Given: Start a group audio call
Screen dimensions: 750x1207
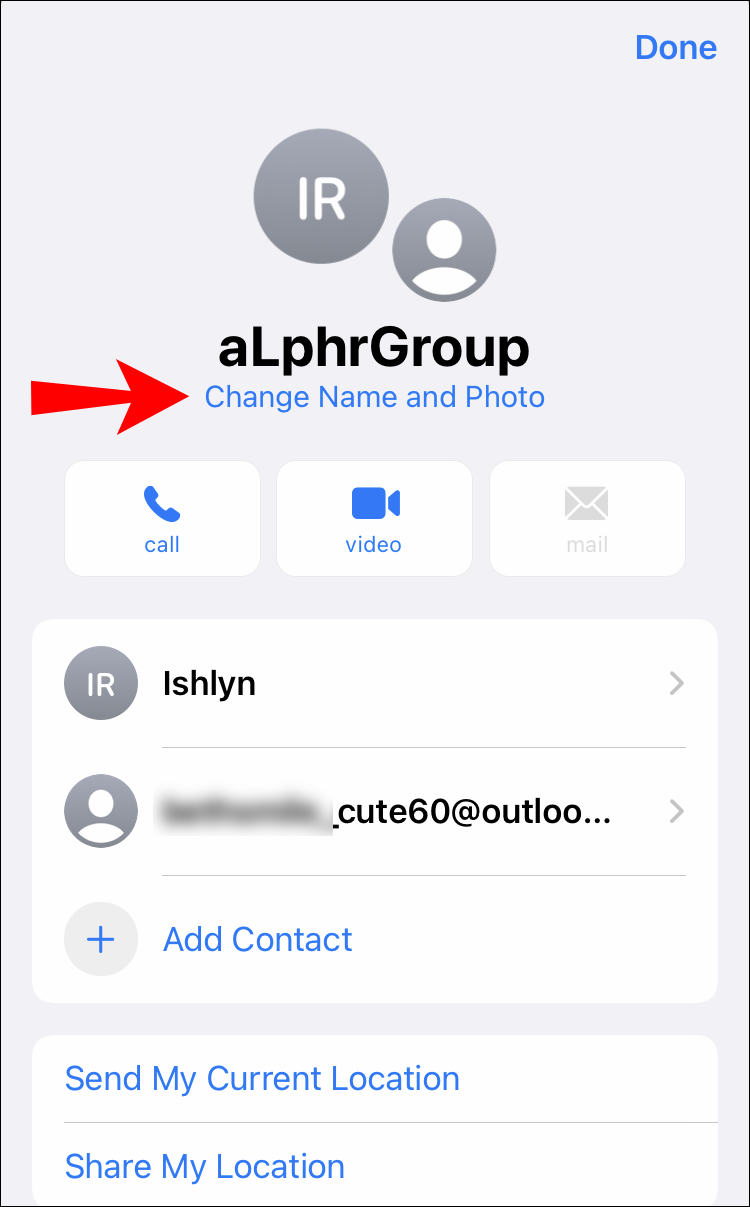Looking at the screenshot, I should [x=162, y=518].
